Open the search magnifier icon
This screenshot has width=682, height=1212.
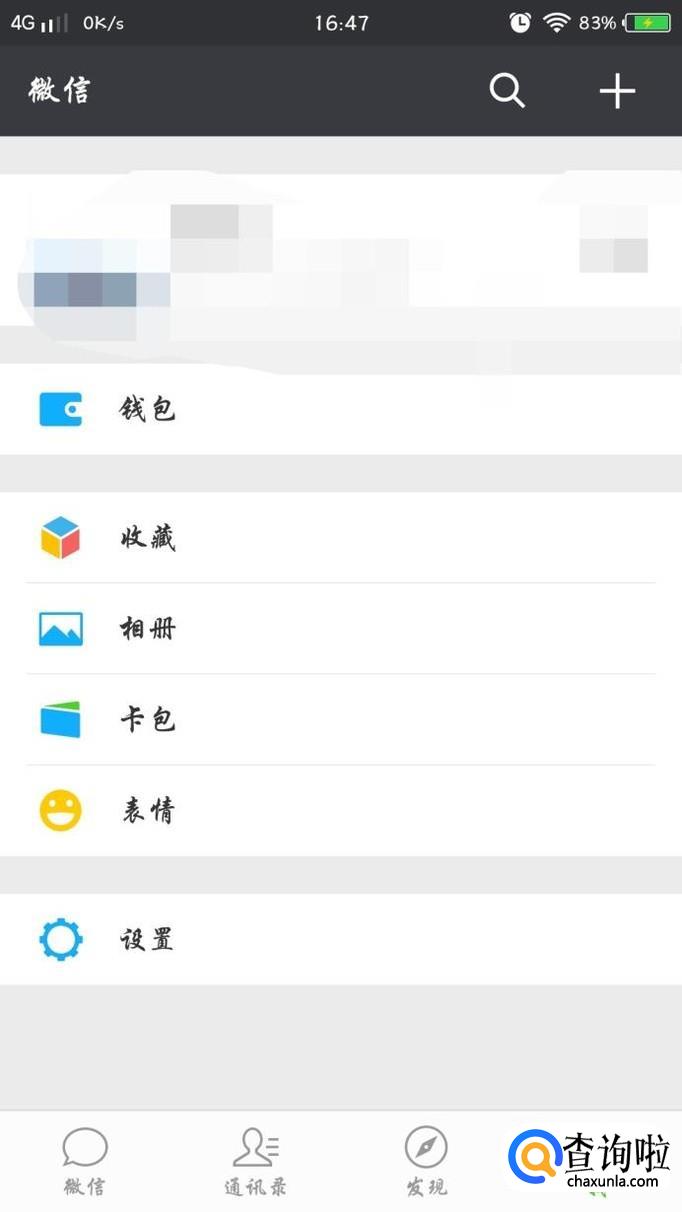pyautogui.click(x=507, y=91)
